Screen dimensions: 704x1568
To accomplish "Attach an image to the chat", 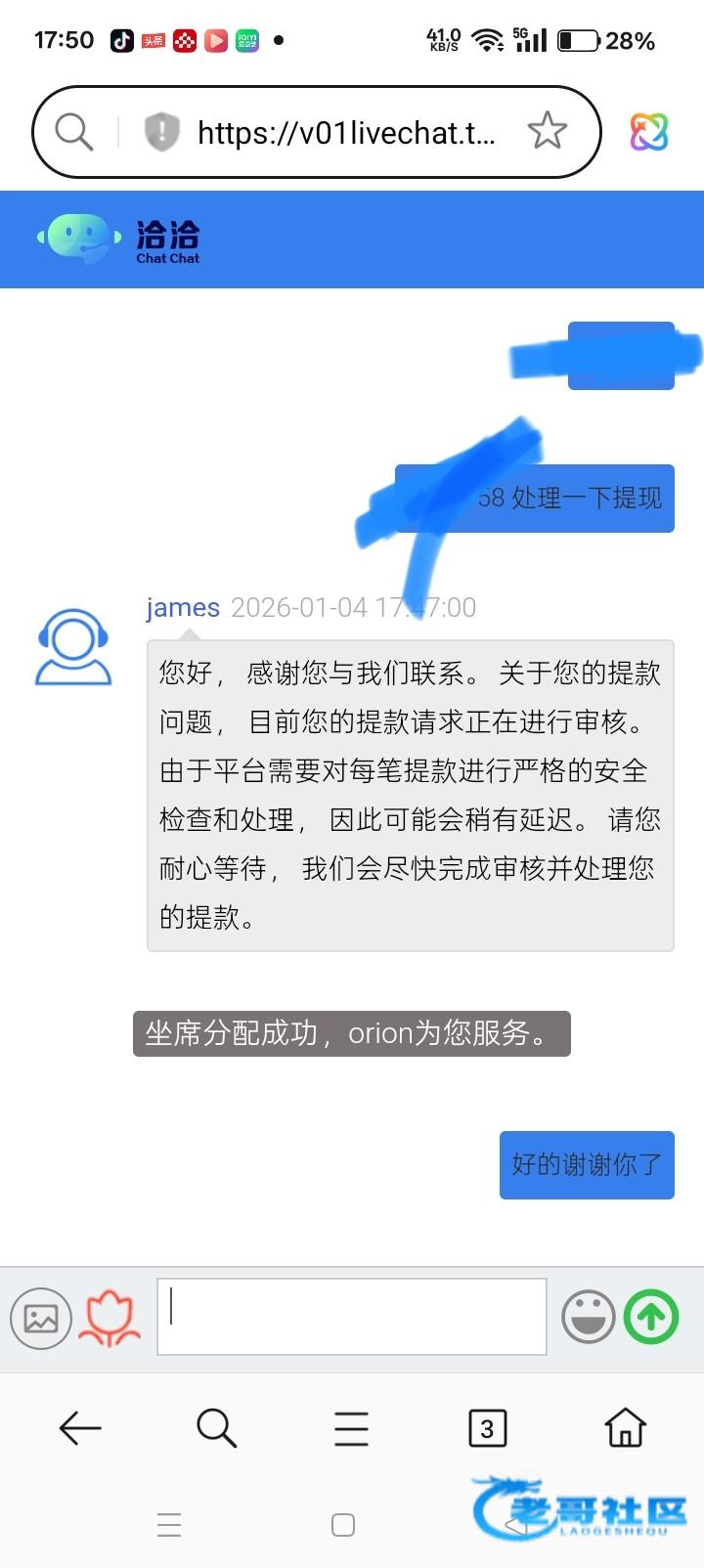I will pos(41,1318).
